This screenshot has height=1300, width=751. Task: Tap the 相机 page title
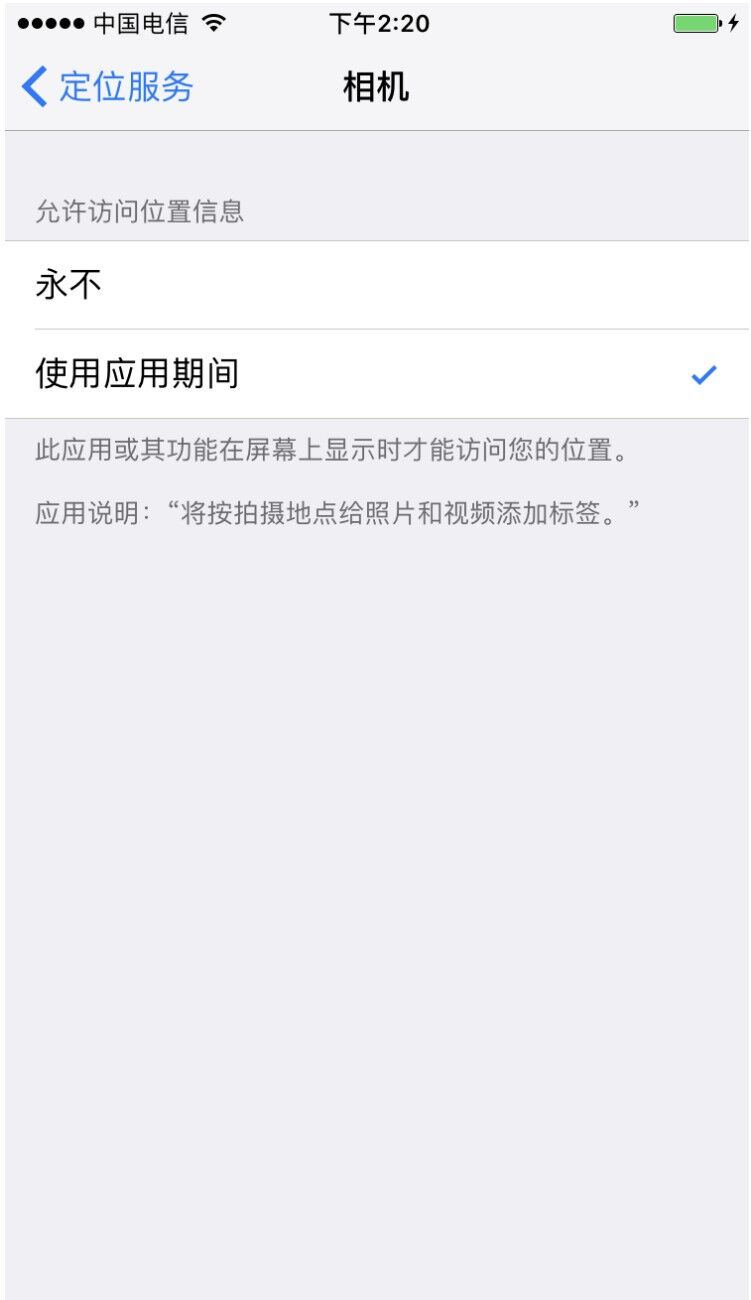(x=375, y=86)
